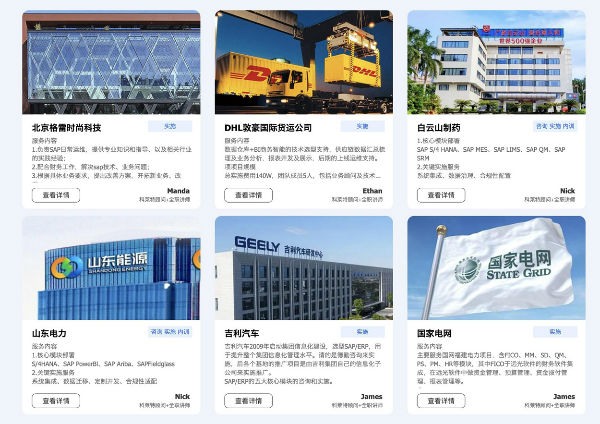Open the DHL containers image tile
600x424 pixels.
click(303, 63)
